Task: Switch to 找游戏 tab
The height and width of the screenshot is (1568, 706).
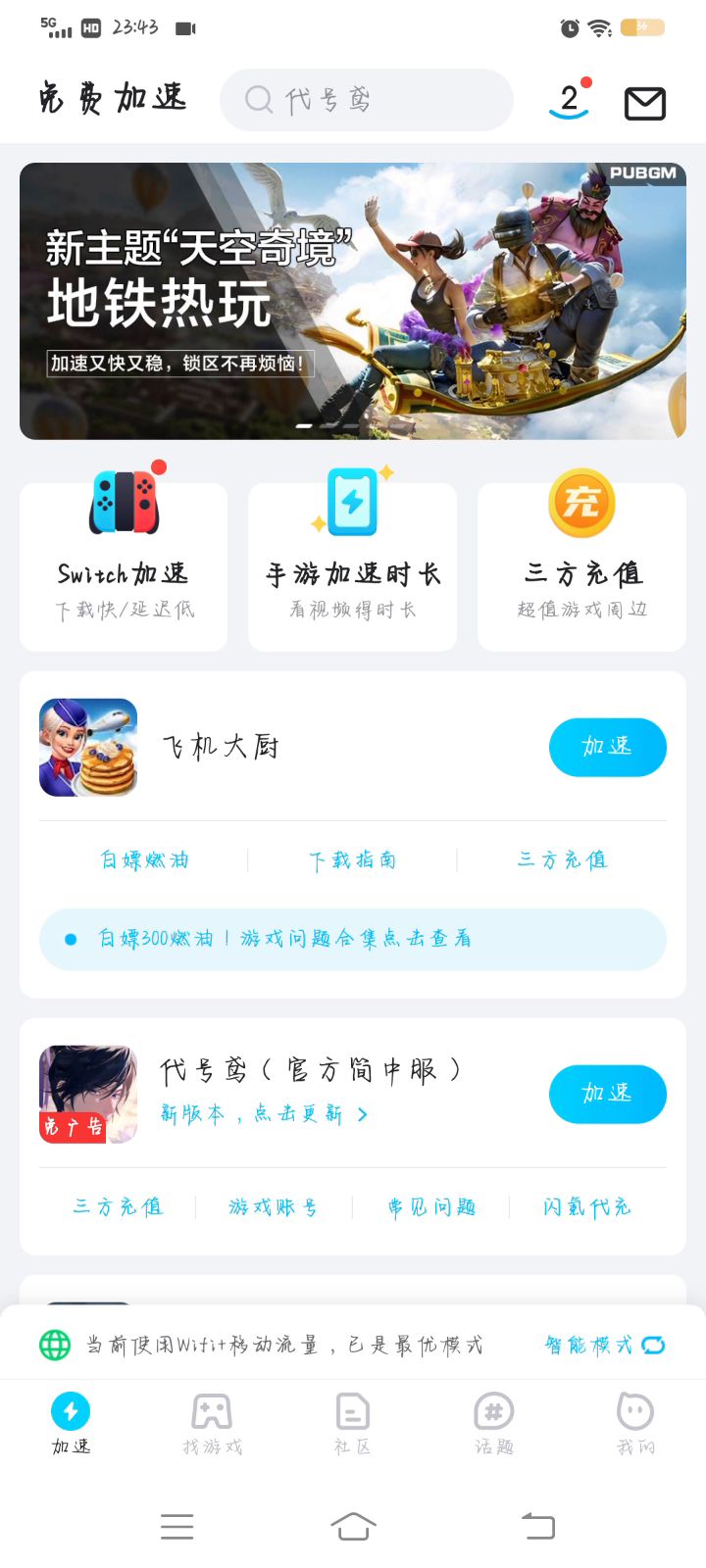Action: (212, 1424)
